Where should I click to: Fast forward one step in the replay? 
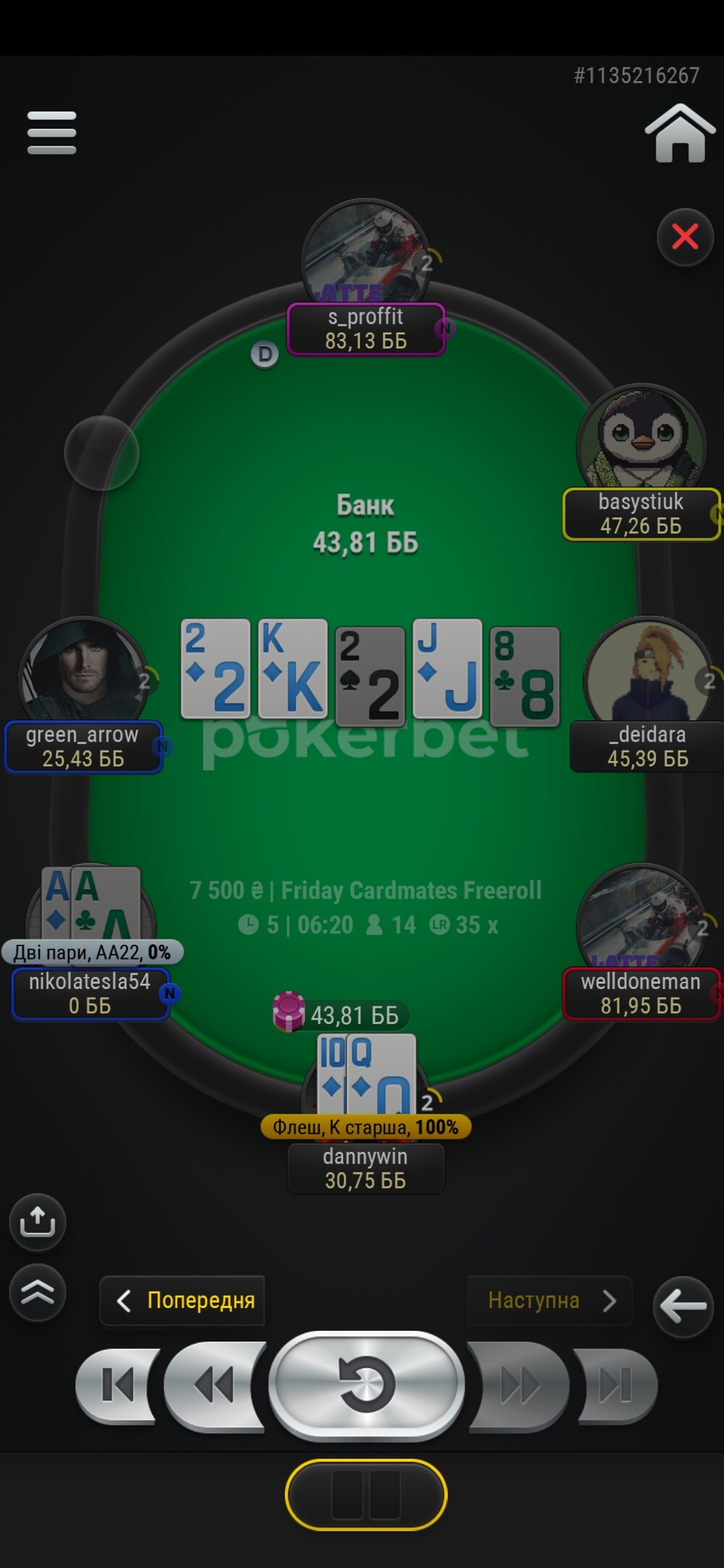(518, 1386)
